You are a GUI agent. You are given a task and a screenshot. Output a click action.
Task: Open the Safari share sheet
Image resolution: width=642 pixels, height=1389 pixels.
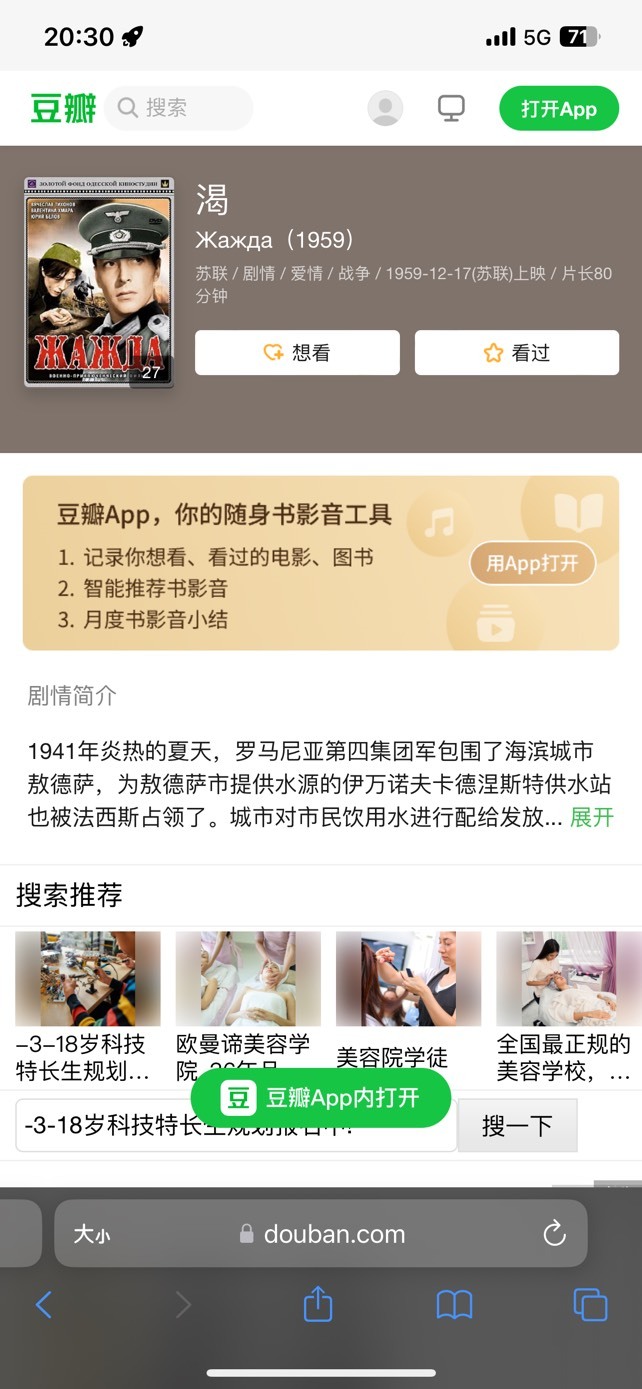(x=318, y=1303)
